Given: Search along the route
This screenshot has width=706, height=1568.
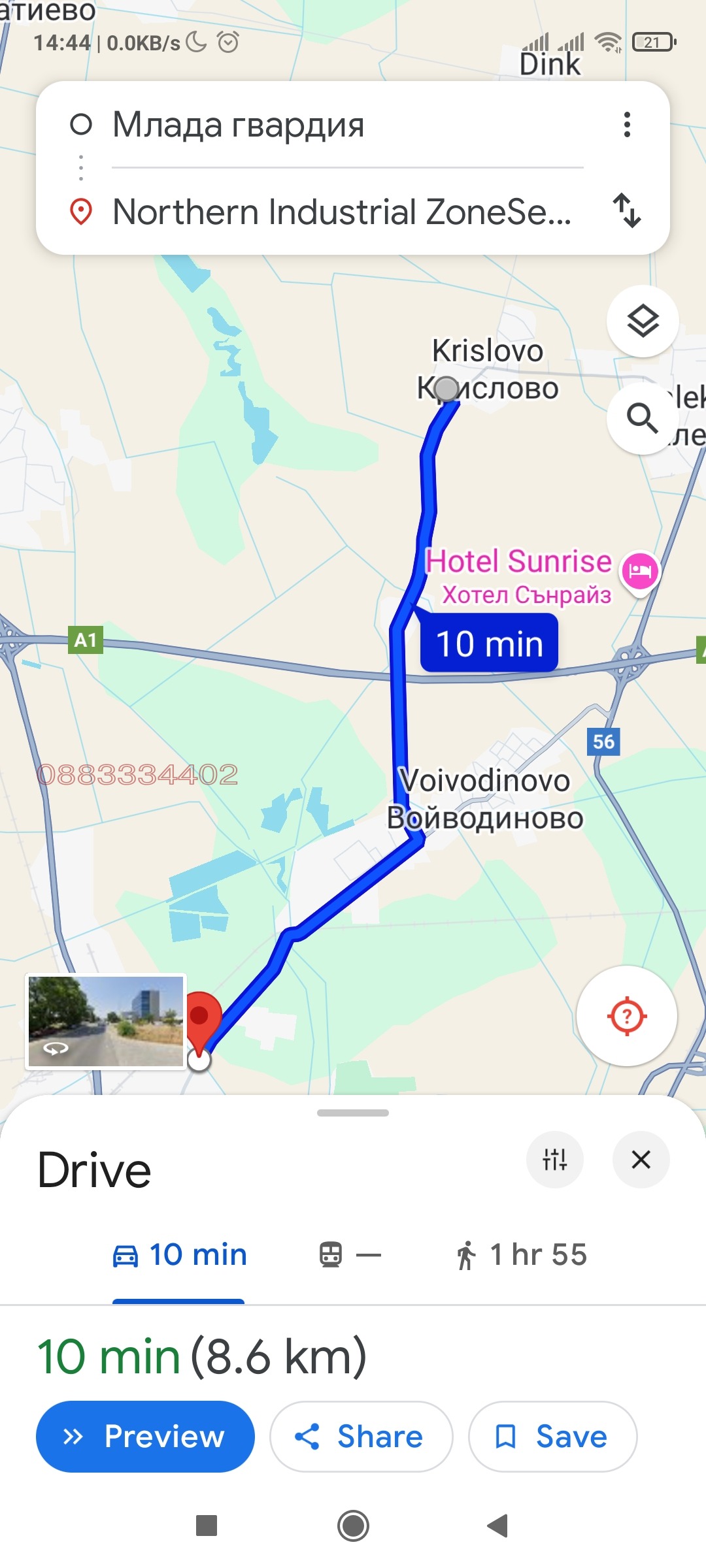Looking at the screenshot, I should click(642, 418).
